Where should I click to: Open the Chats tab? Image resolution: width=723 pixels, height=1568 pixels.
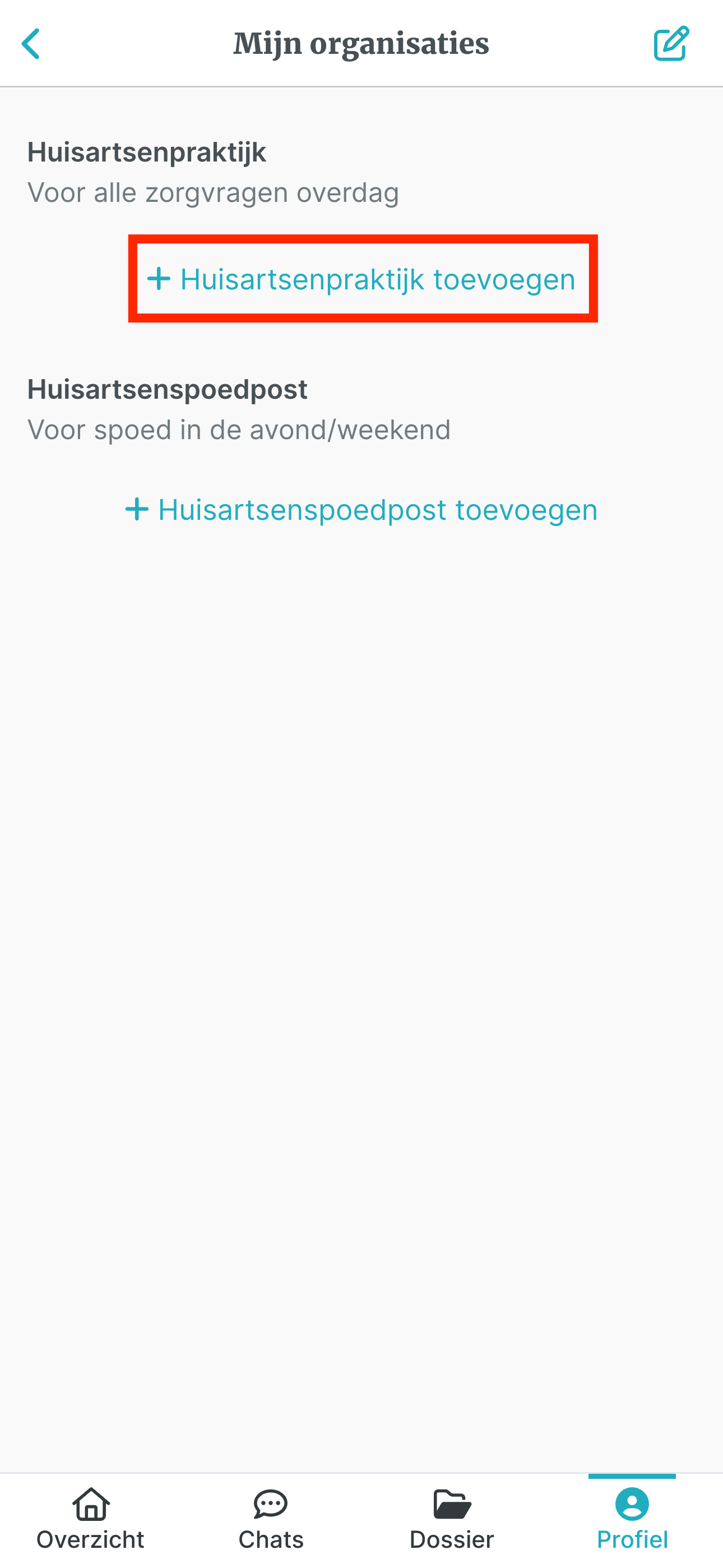pos(271,1519)
